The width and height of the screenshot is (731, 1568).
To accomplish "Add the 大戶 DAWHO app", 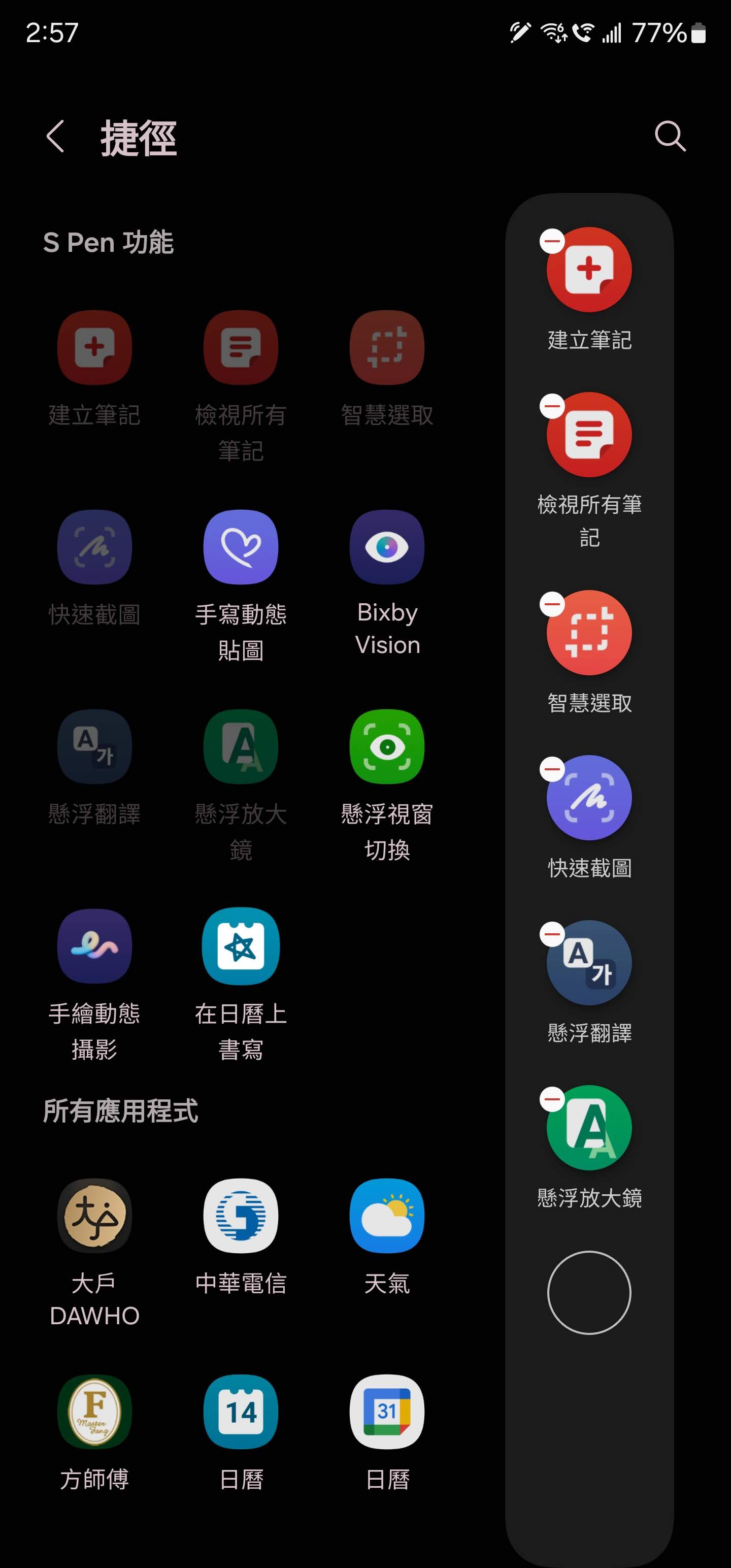I will pos(94,1216).
